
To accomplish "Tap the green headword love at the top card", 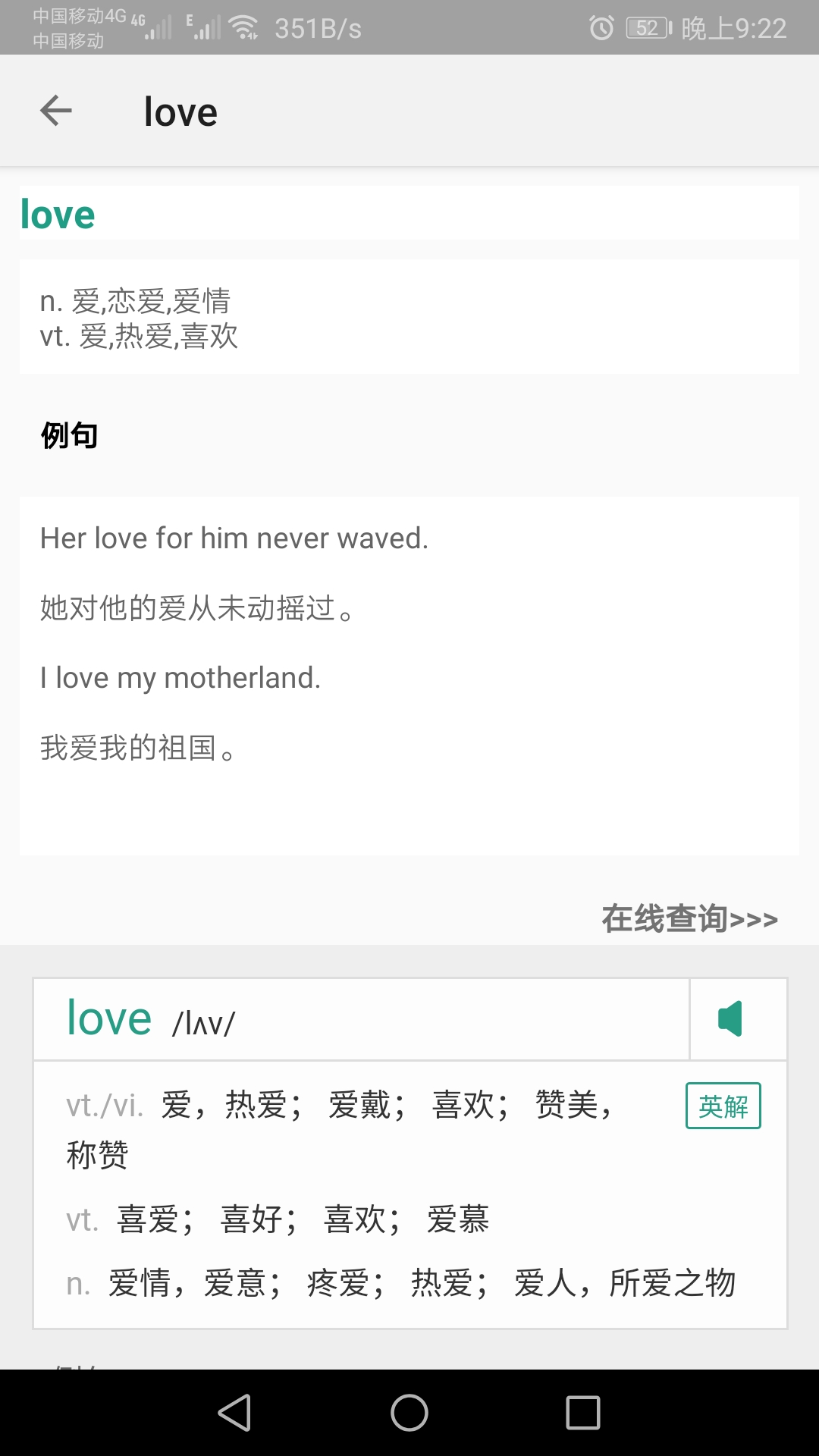I will [57, 213].
